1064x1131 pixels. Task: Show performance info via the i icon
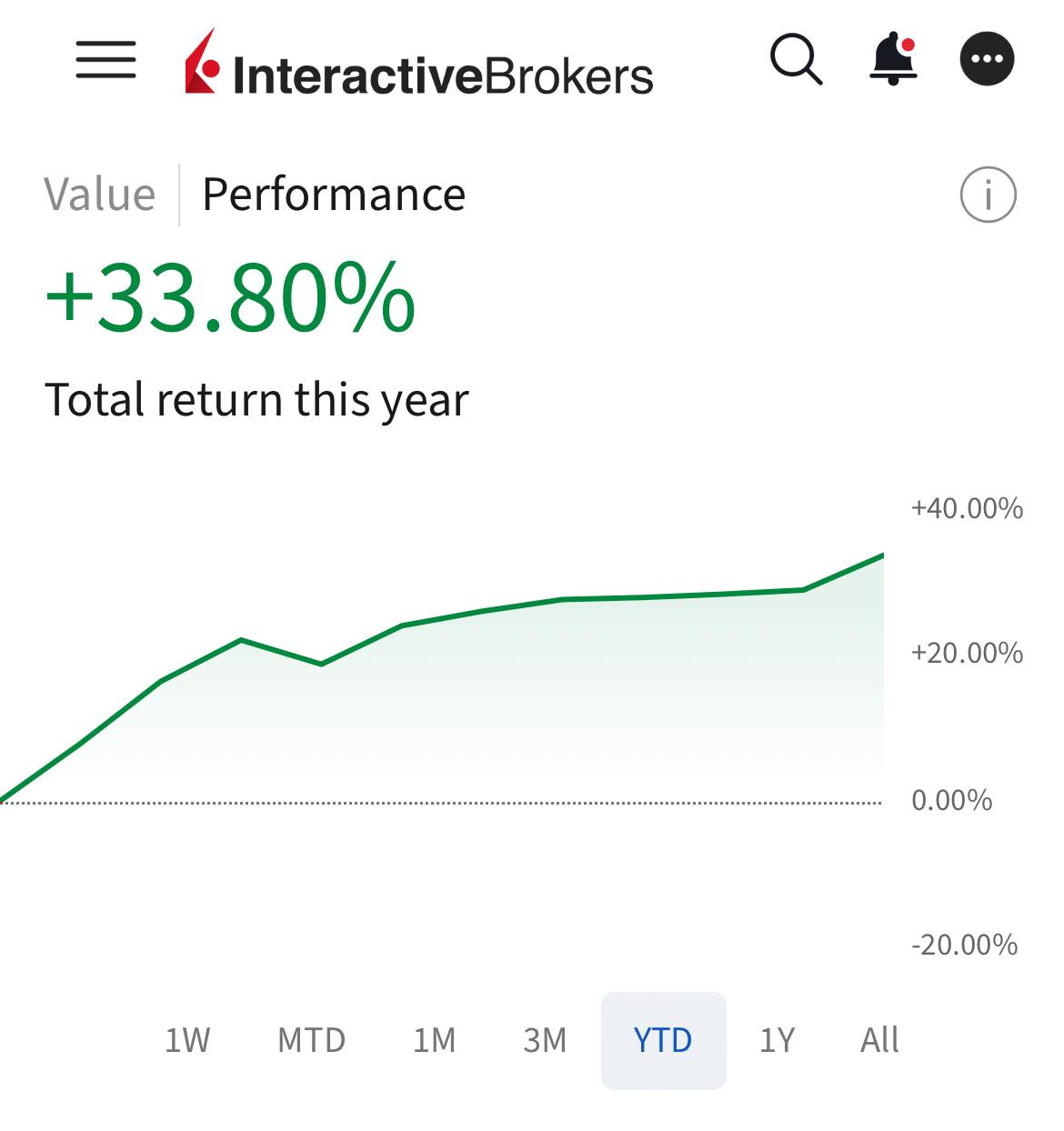[x=988, y=195]
